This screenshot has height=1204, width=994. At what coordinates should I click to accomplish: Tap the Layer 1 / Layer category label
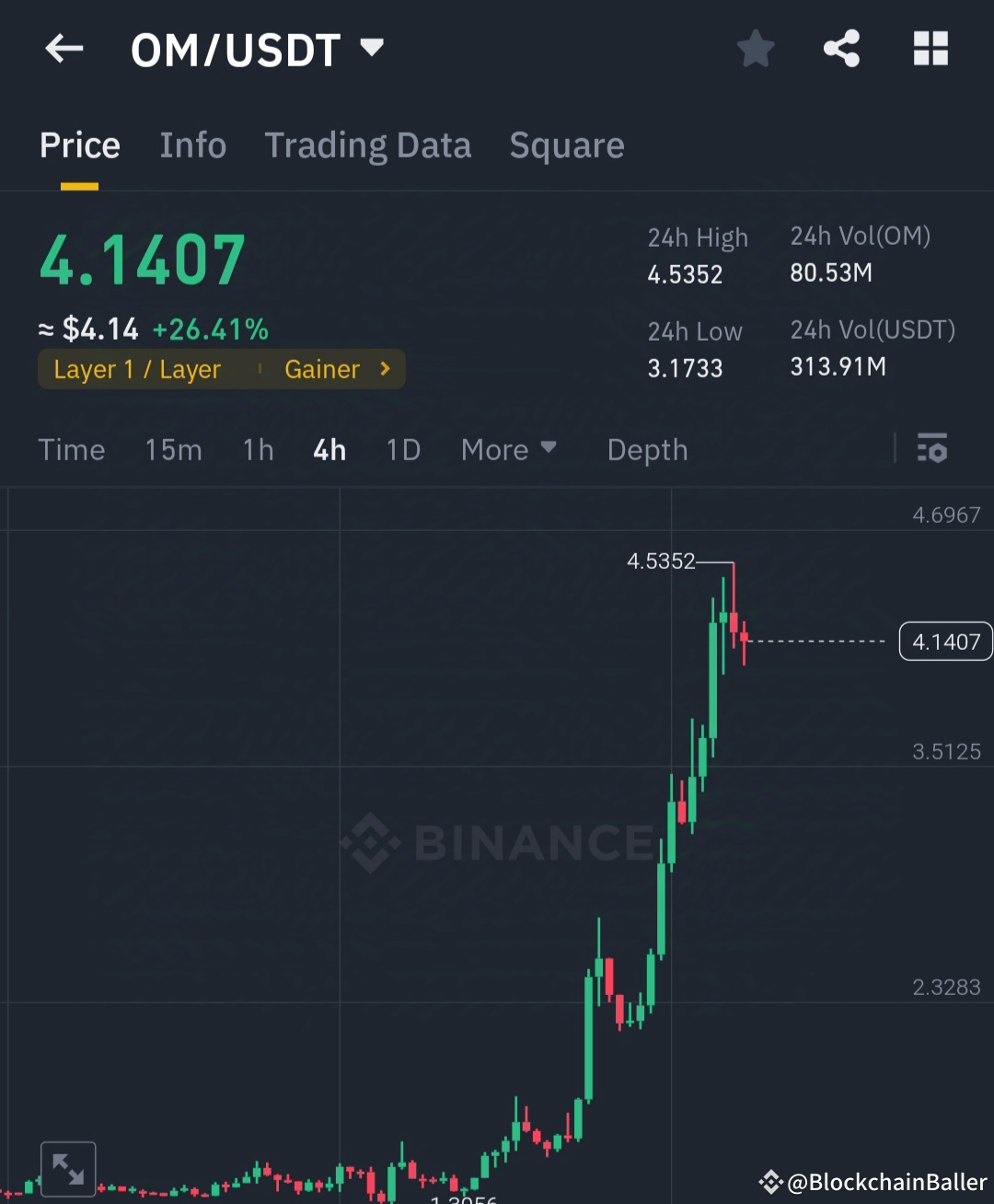[x=136, y=368]
